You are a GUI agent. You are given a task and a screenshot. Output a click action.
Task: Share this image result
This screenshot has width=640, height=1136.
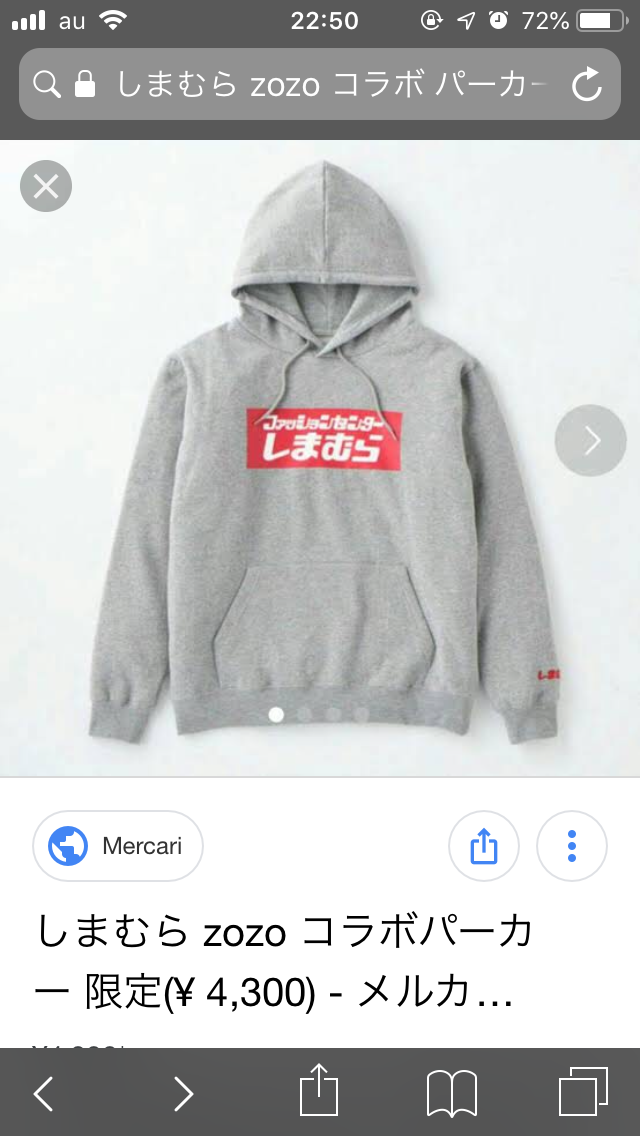[484, 846]
